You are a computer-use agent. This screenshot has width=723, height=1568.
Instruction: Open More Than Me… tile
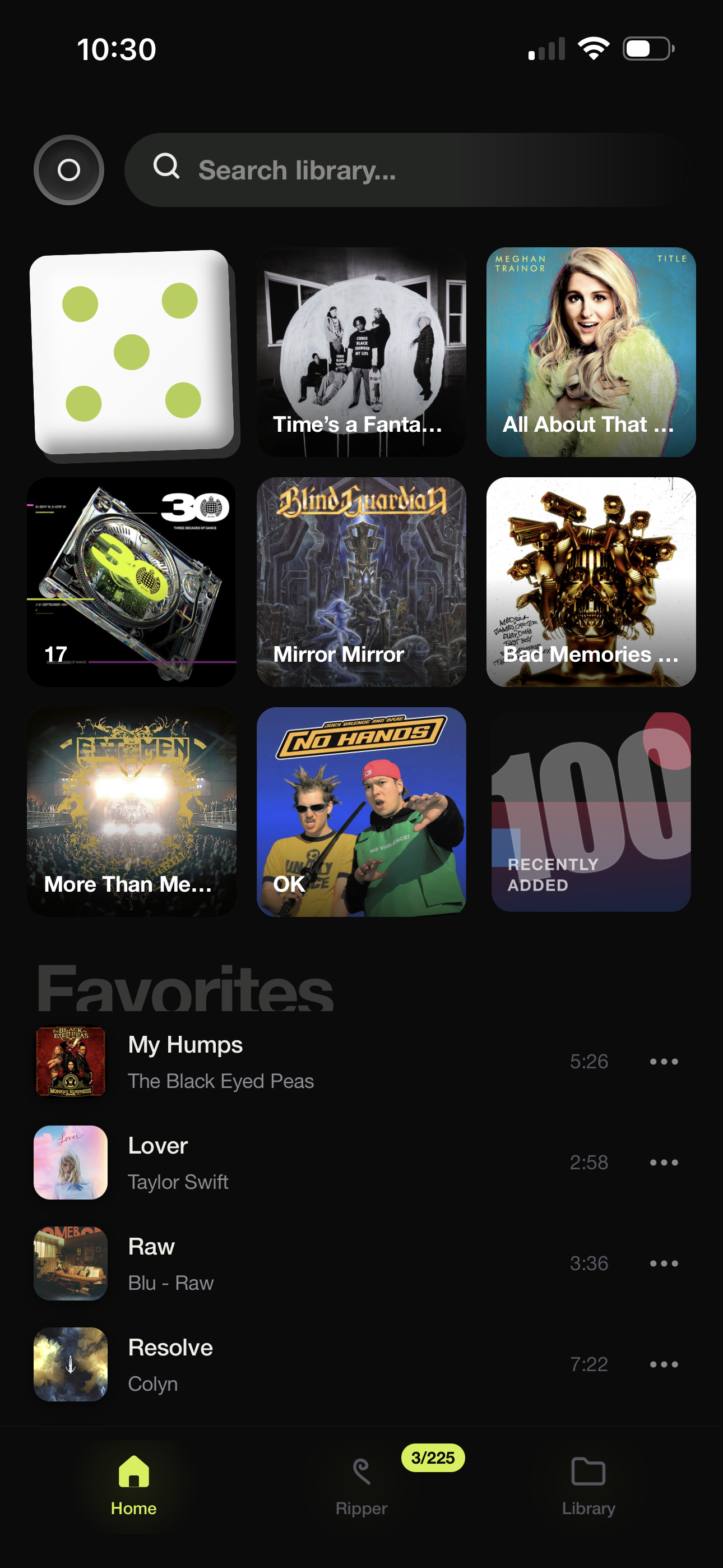(132, 812)
